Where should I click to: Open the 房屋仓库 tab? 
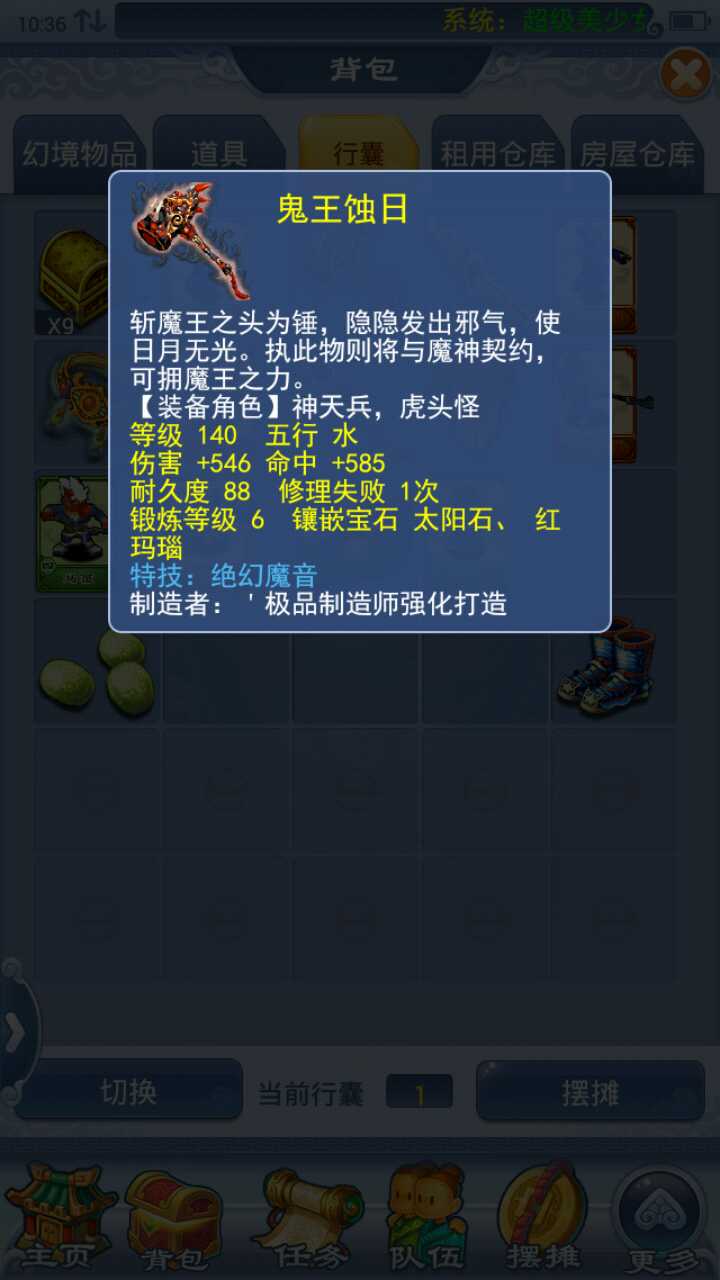pyautogui.click(x=638, y=153)
